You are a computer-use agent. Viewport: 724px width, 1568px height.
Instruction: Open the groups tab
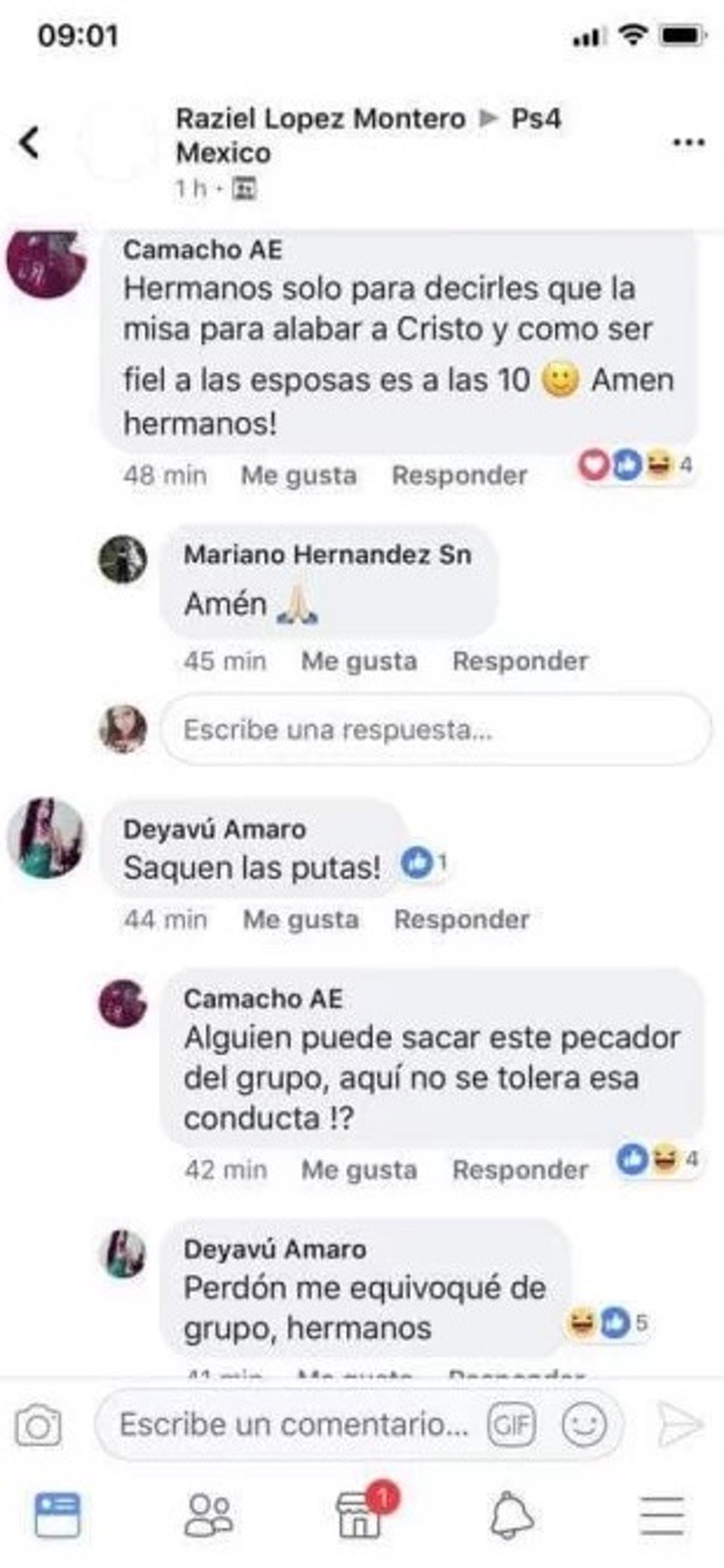click(x=210, y=1515)
